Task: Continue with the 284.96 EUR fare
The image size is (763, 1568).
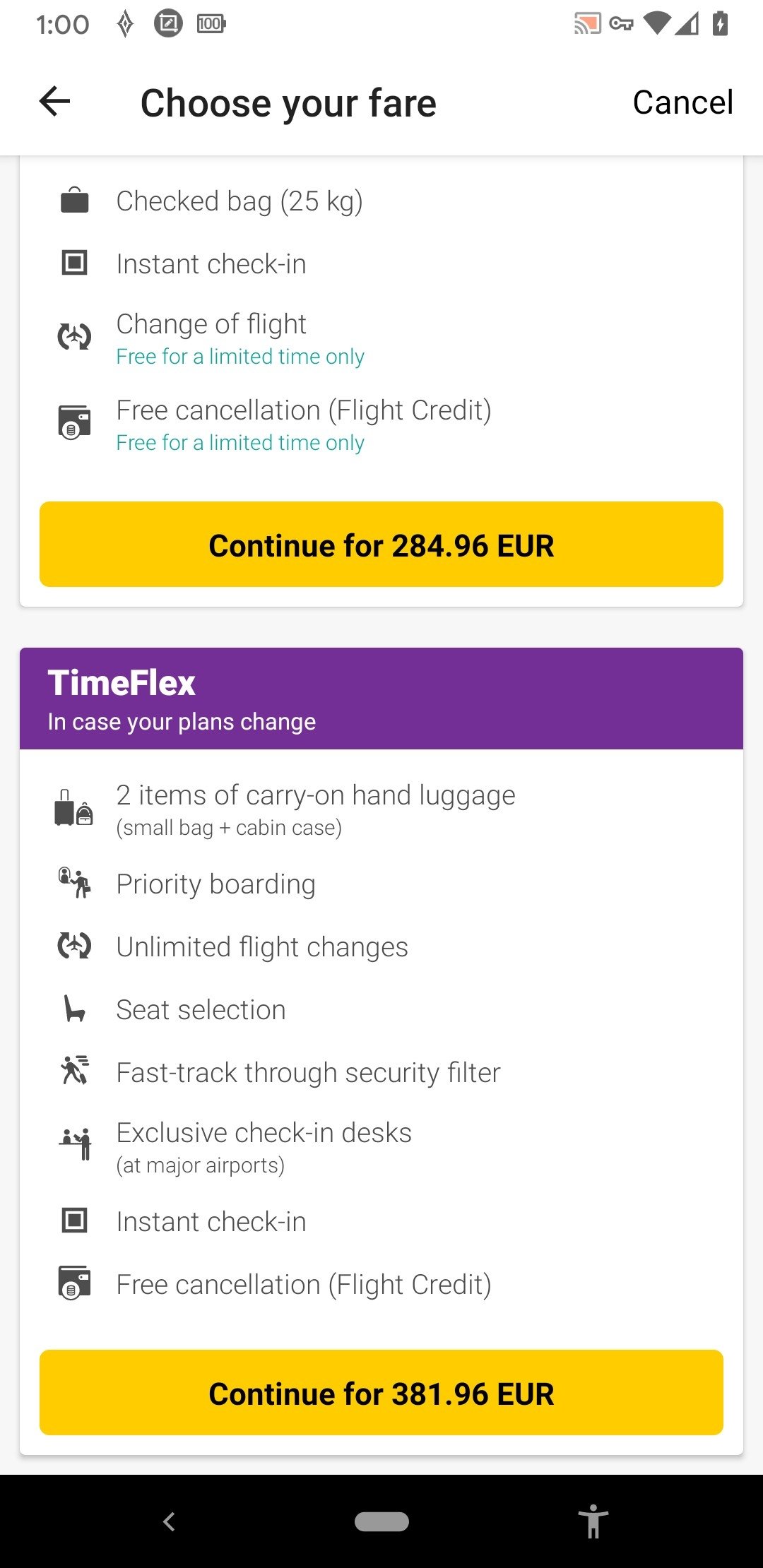Action: point(381,545)
